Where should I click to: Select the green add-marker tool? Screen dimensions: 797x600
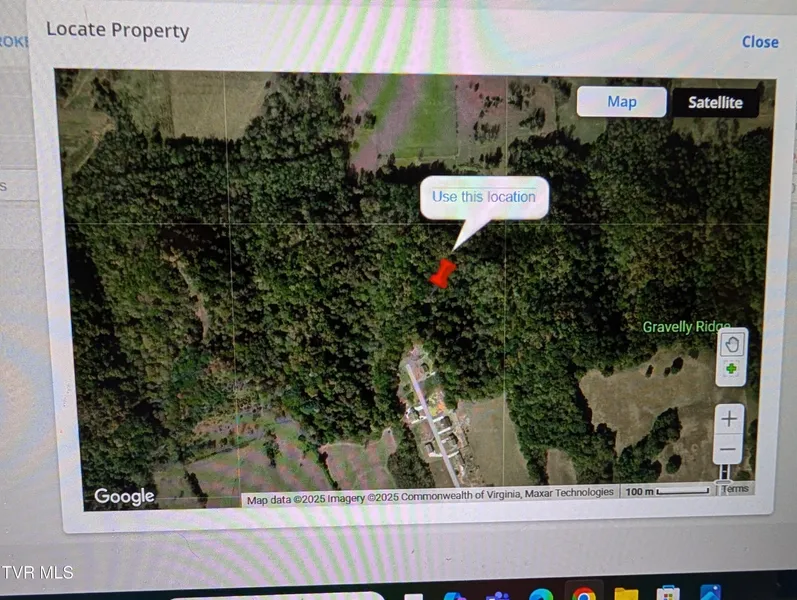point(732,371)
